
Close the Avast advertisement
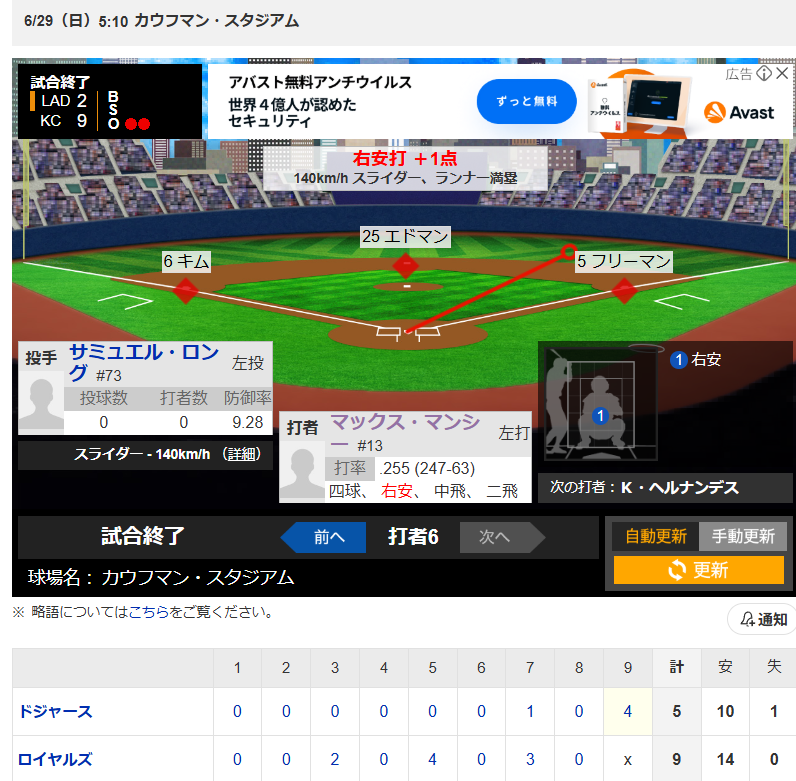pos(784,74)
